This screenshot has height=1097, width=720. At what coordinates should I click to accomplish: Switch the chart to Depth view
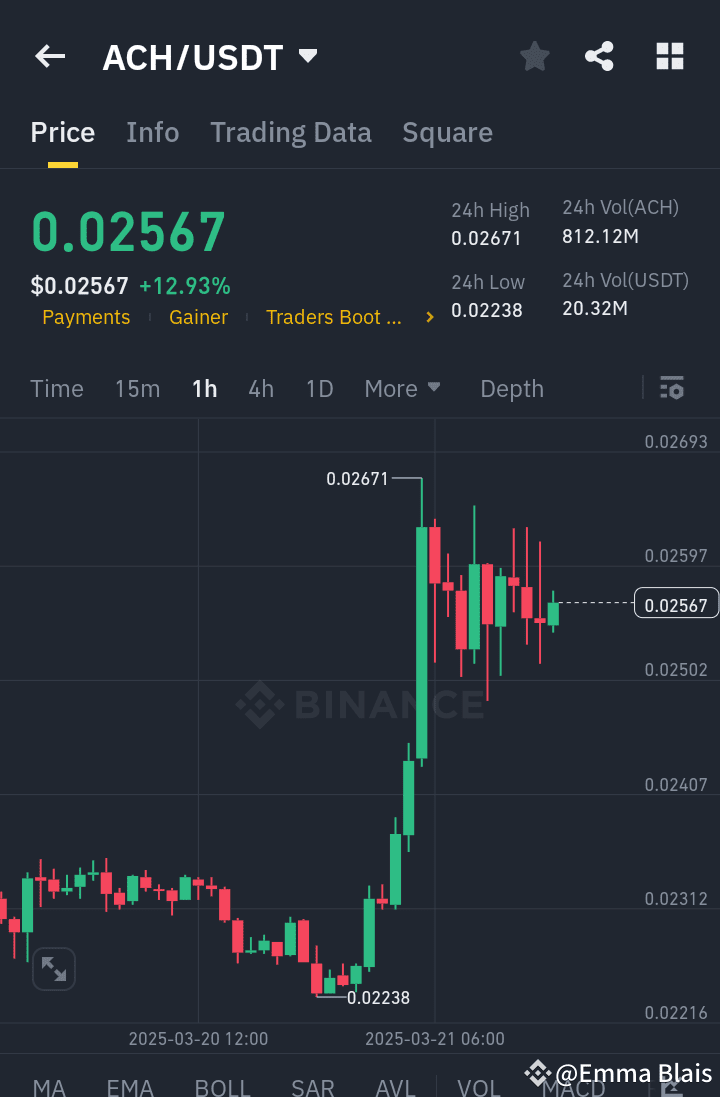click(x=511, y=388)
